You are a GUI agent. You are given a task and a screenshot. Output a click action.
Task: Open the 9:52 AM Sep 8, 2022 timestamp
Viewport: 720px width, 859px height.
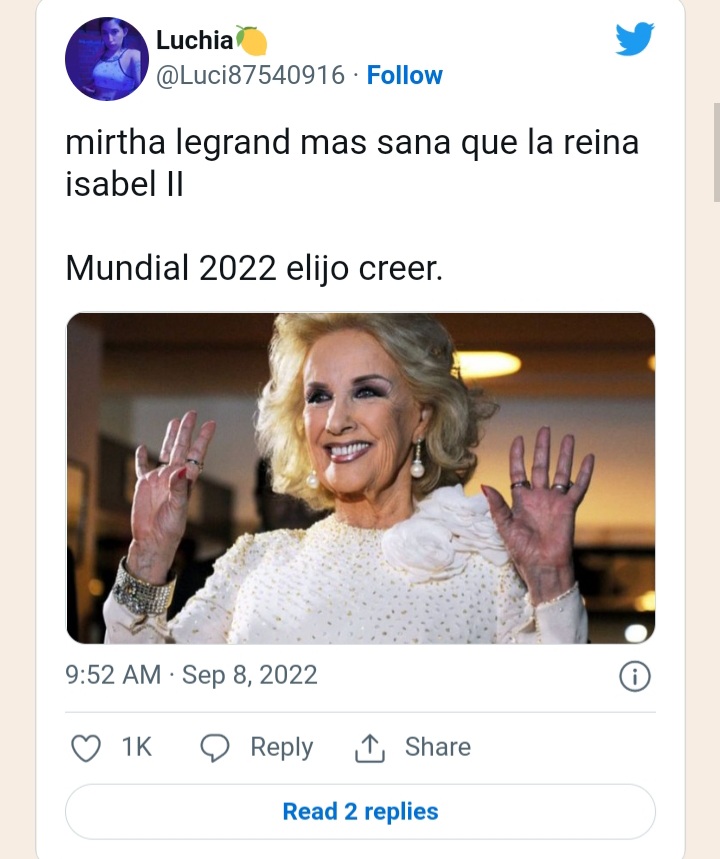[x=191, y=675]
